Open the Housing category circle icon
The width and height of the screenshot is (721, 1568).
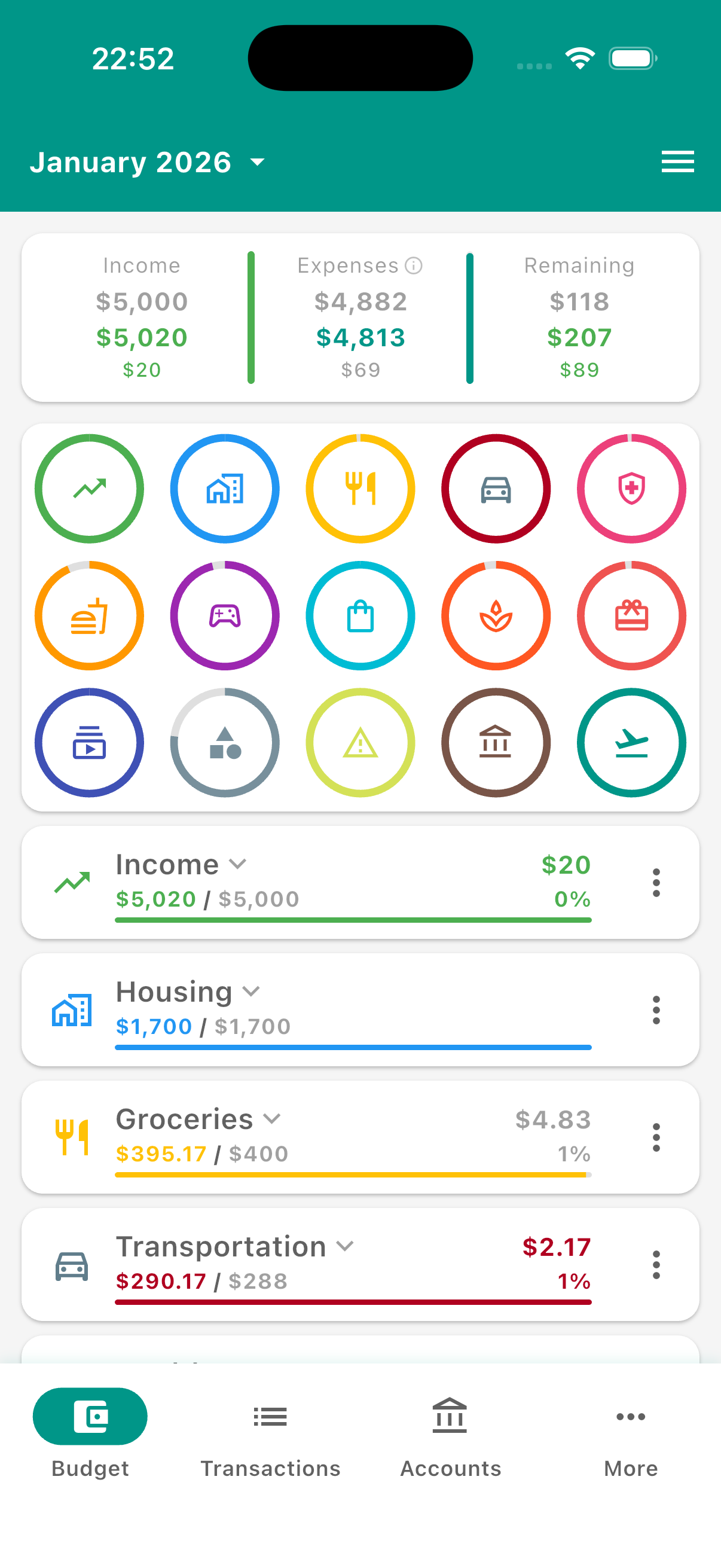pyautogui.click(x=225, y=489)
